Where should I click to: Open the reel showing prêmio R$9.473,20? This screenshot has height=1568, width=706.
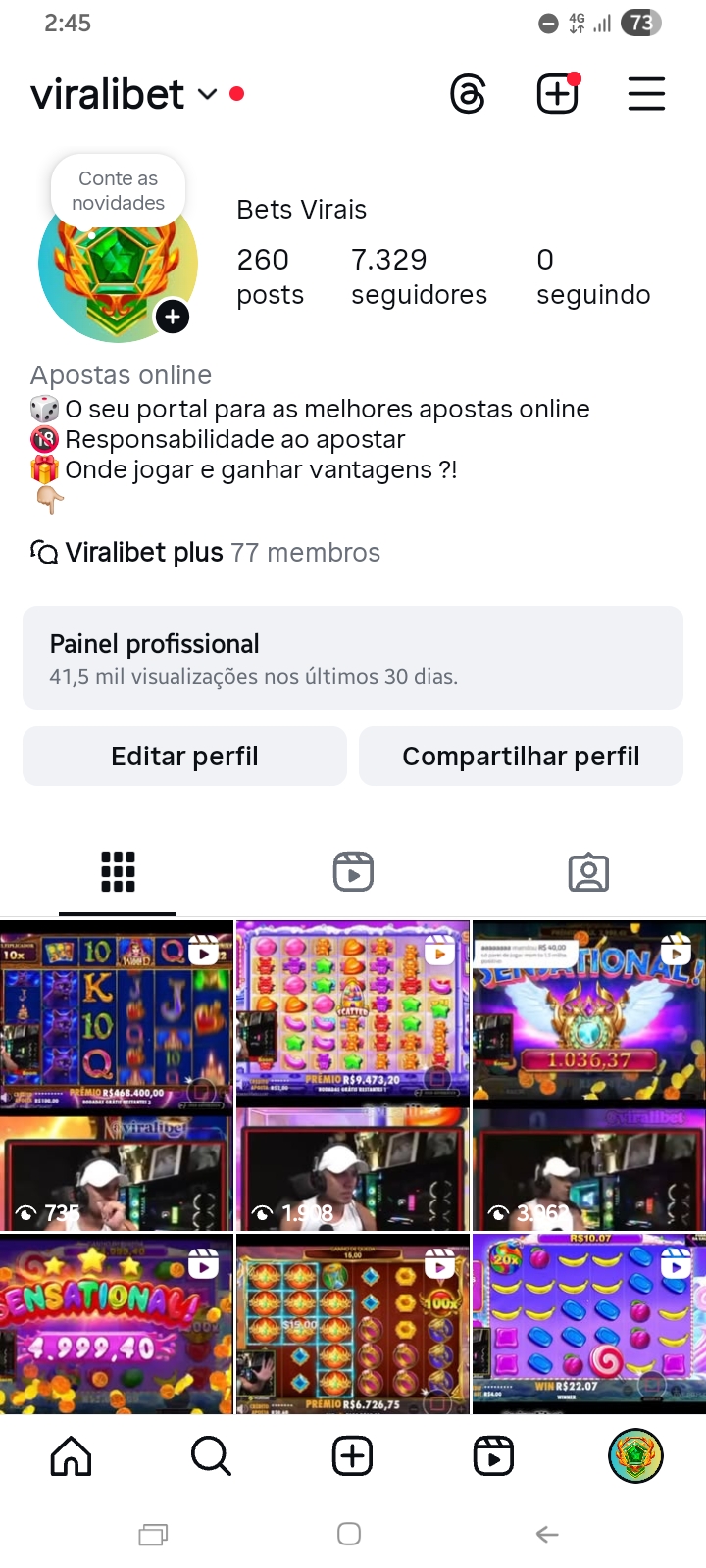pyautogui.click(x=353, y=1075)
